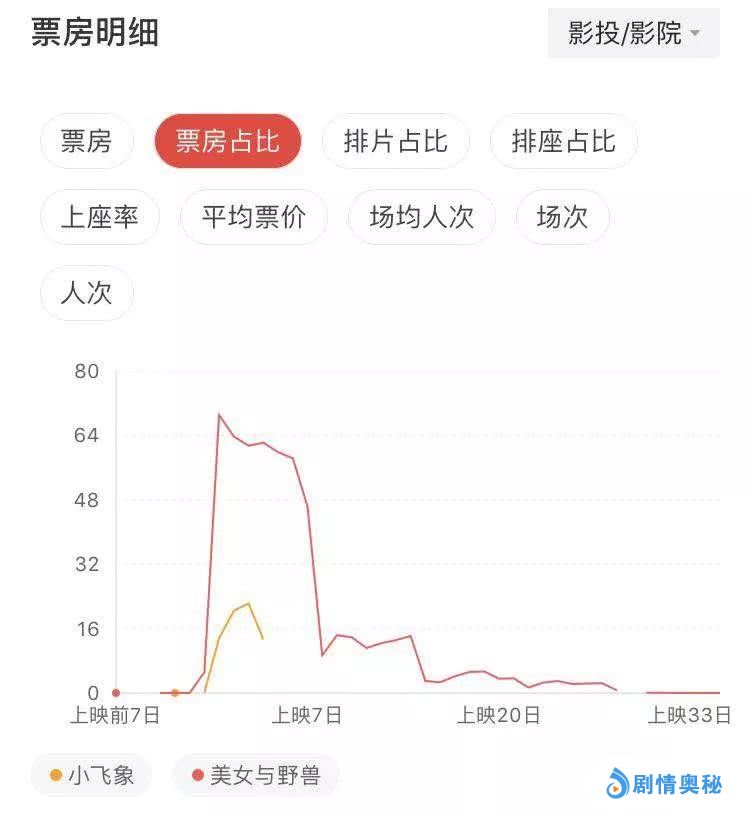The height and width of the screenshot is (814, 750).
Task: Switch to the 排片占比 metric
Action: point(395,141)
